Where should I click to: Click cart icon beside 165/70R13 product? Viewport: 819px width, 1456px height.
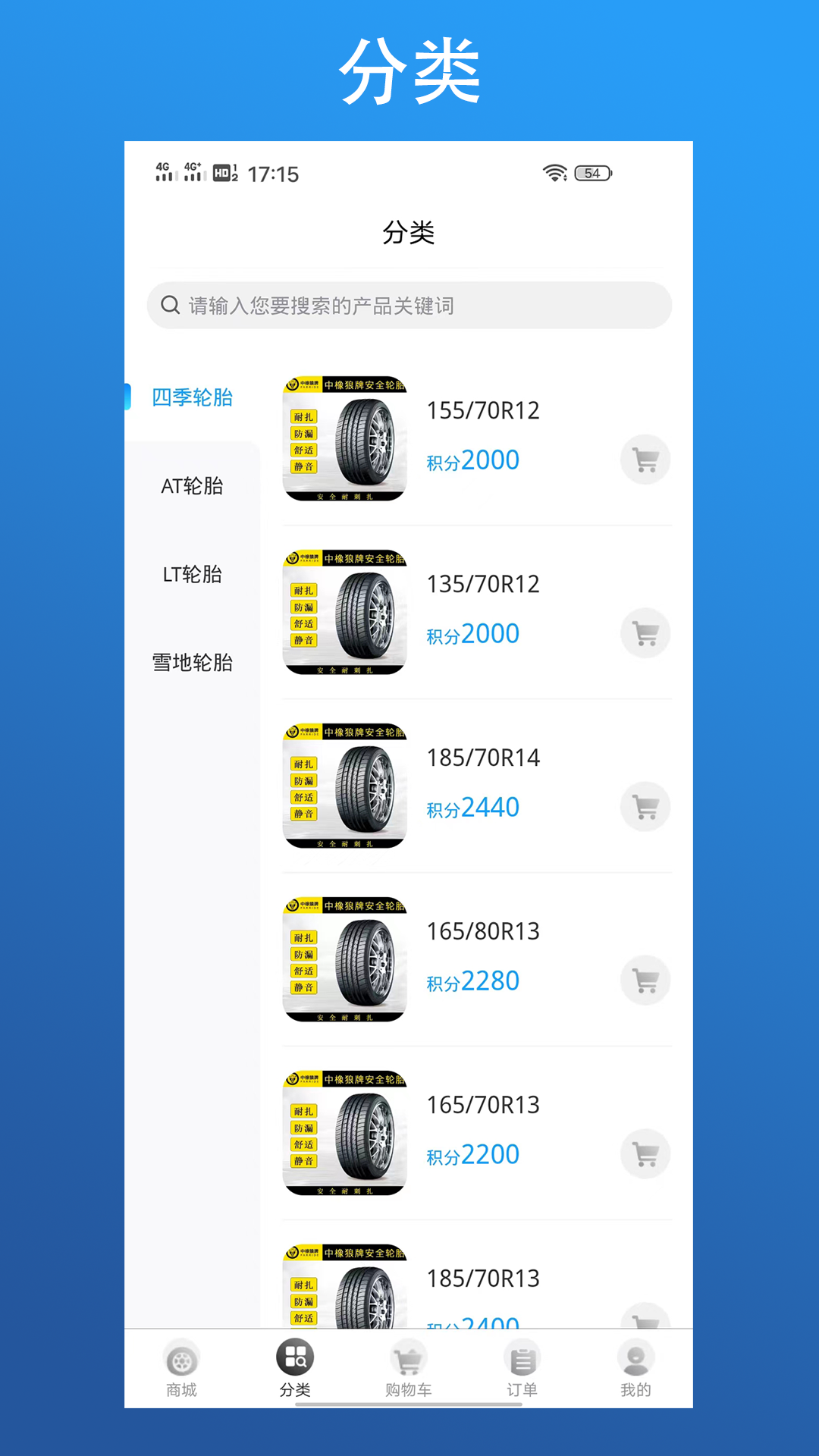tap(645, 1153)
